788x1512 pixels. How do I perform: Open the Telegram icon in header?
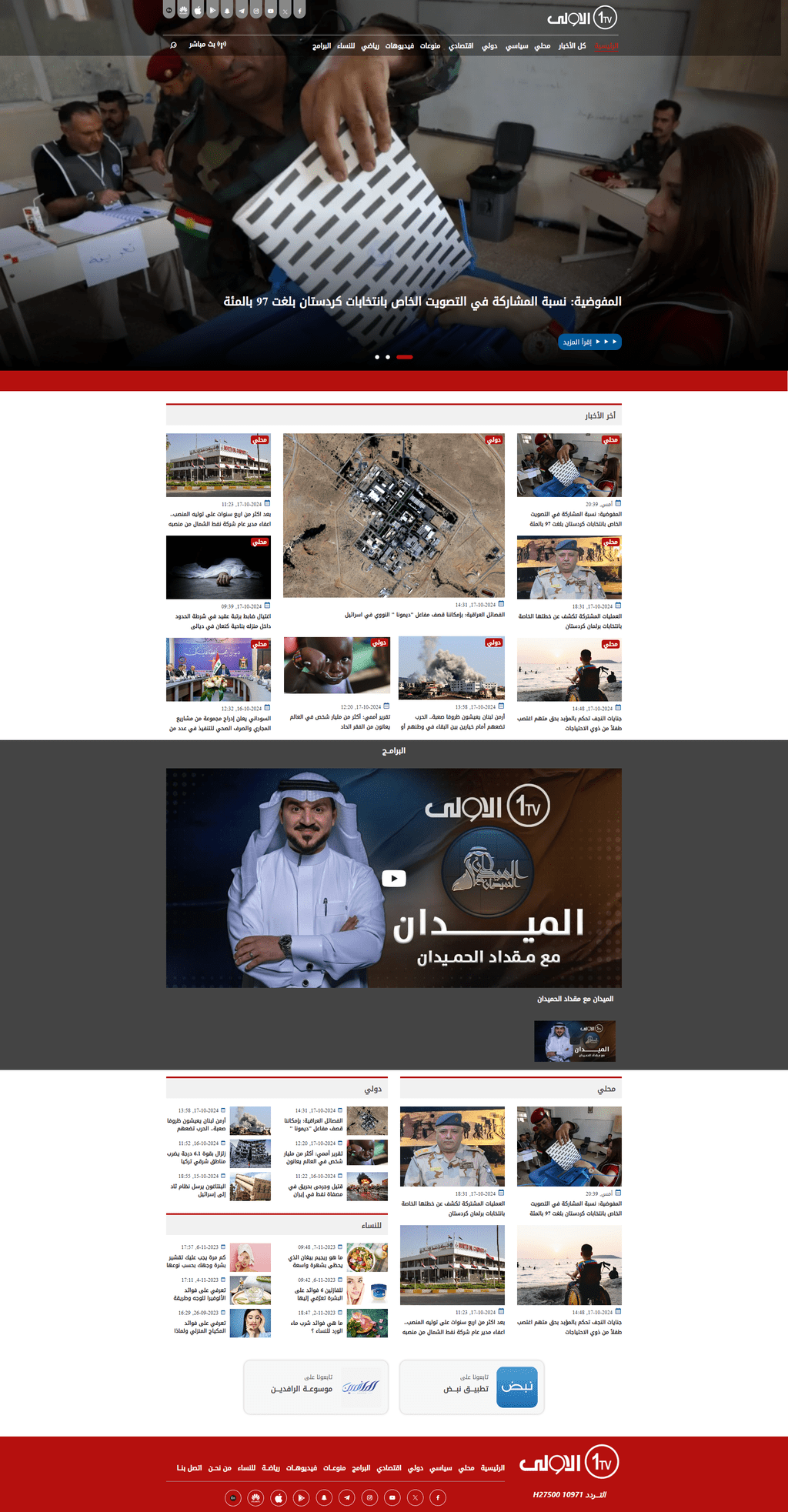tap(242, 11)
